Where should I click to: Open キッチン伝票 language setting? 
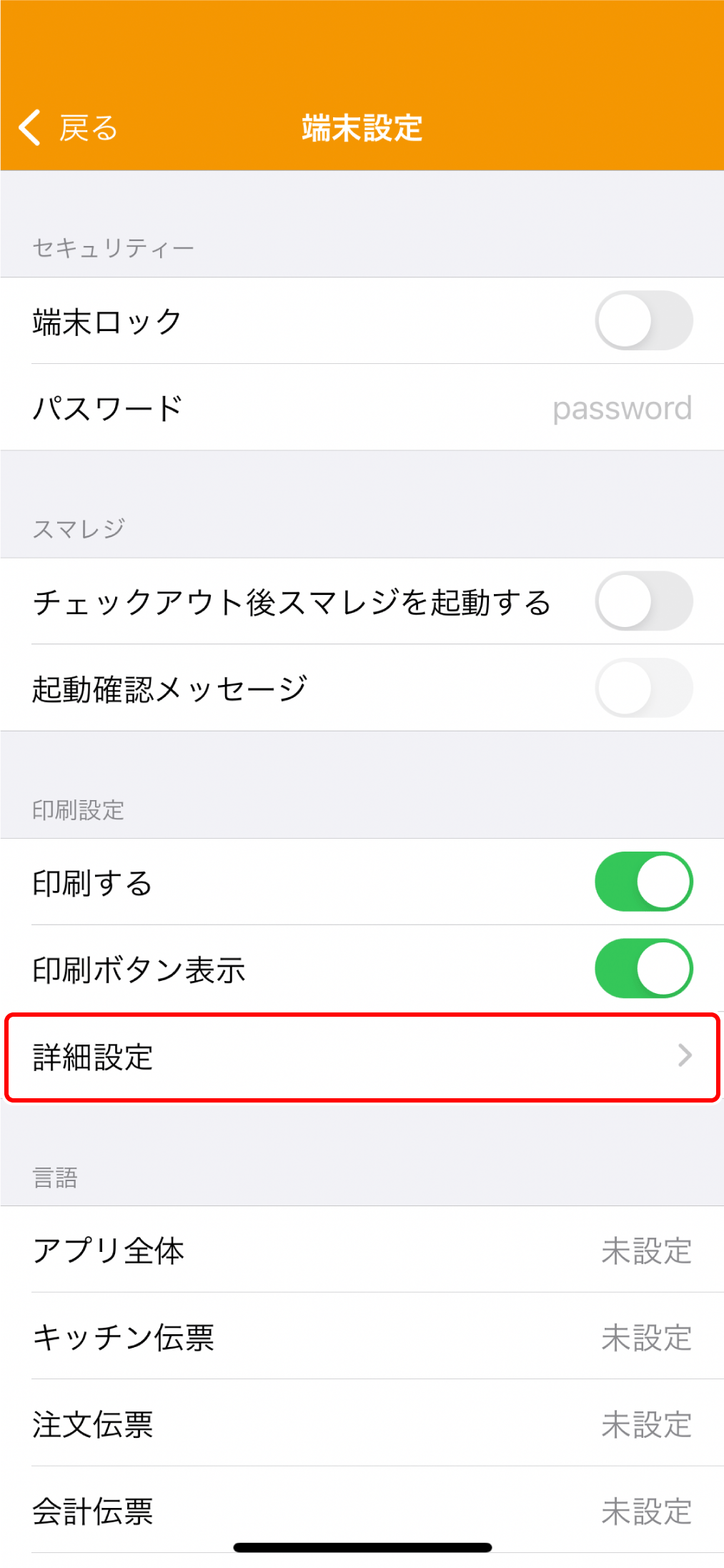(x=362, y=1337)
